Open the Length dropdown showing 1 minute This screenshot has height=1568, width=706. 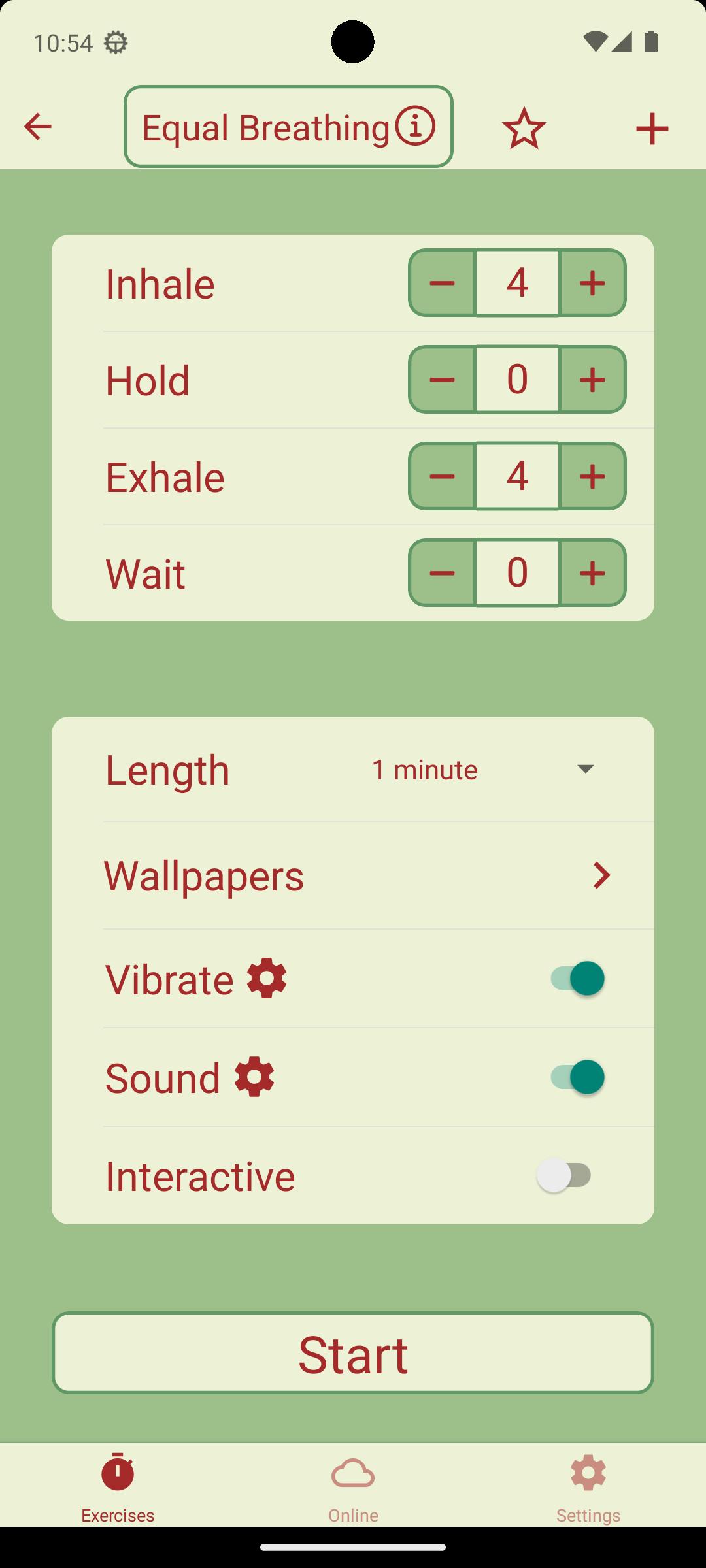coord(484,769)
